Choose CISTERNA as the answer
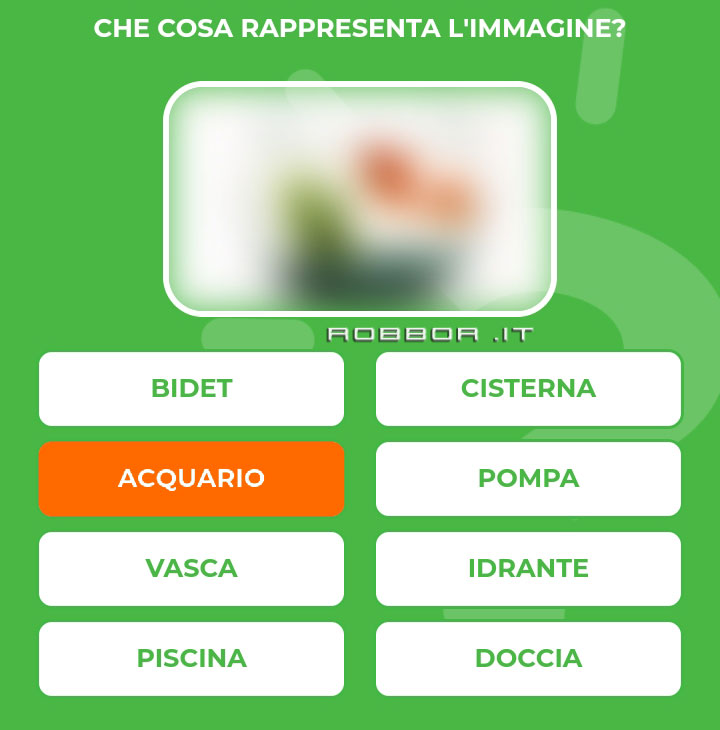The height and width of the screenshot is (730, 720). point(528,389)
